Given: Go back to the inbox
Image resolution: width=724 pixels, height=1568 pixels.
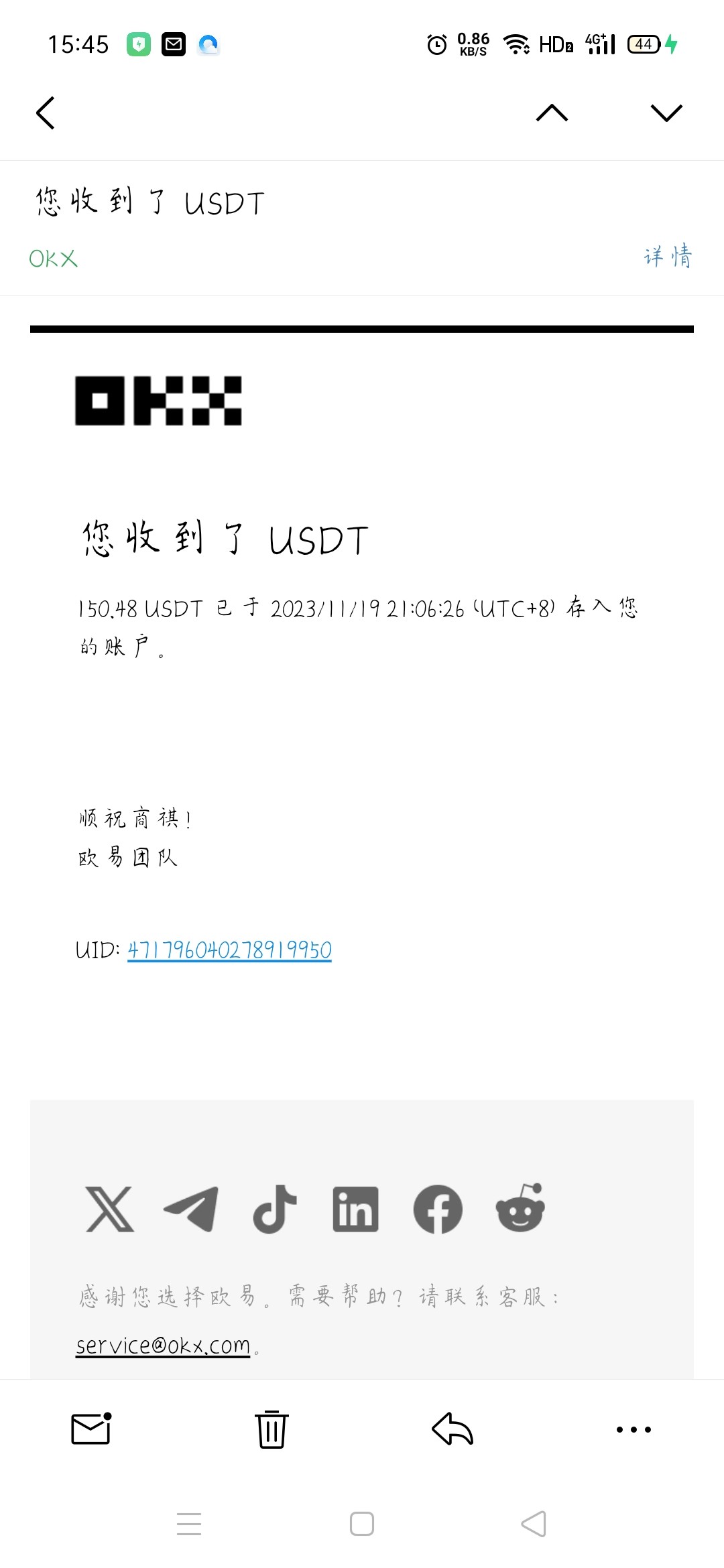Looking at the screenshot, I should tap(46, 113).
